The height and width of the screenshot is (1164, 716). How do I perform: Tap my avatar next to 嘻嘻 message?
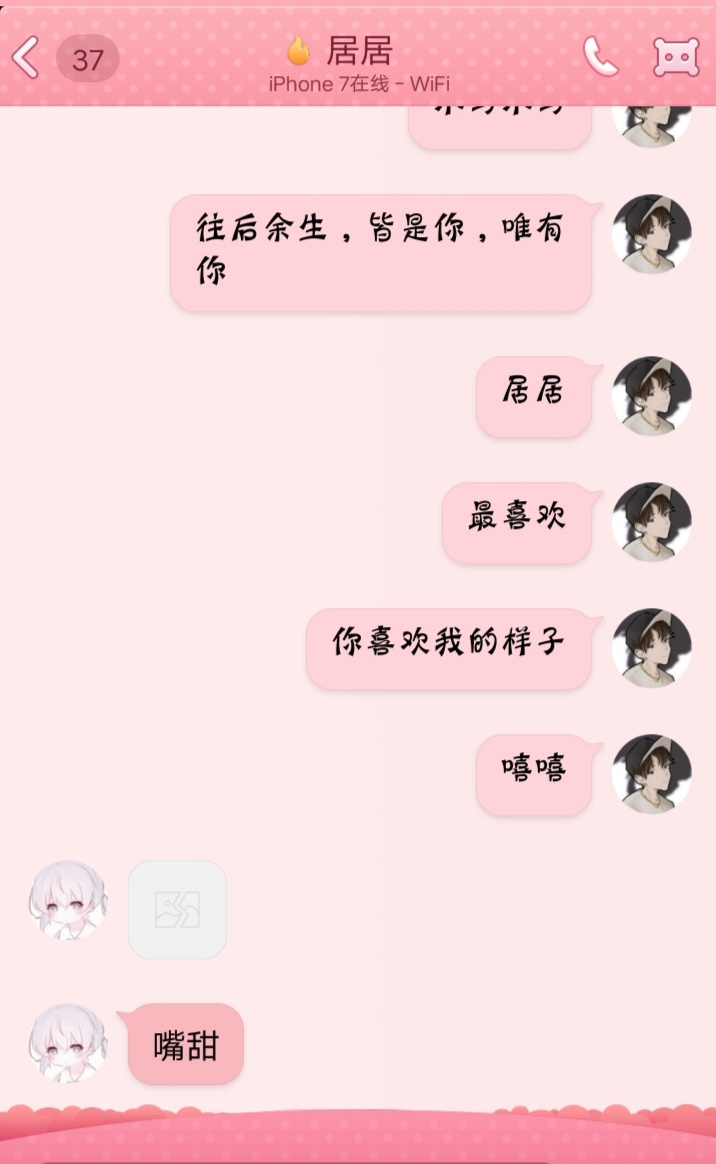[652, 774]
